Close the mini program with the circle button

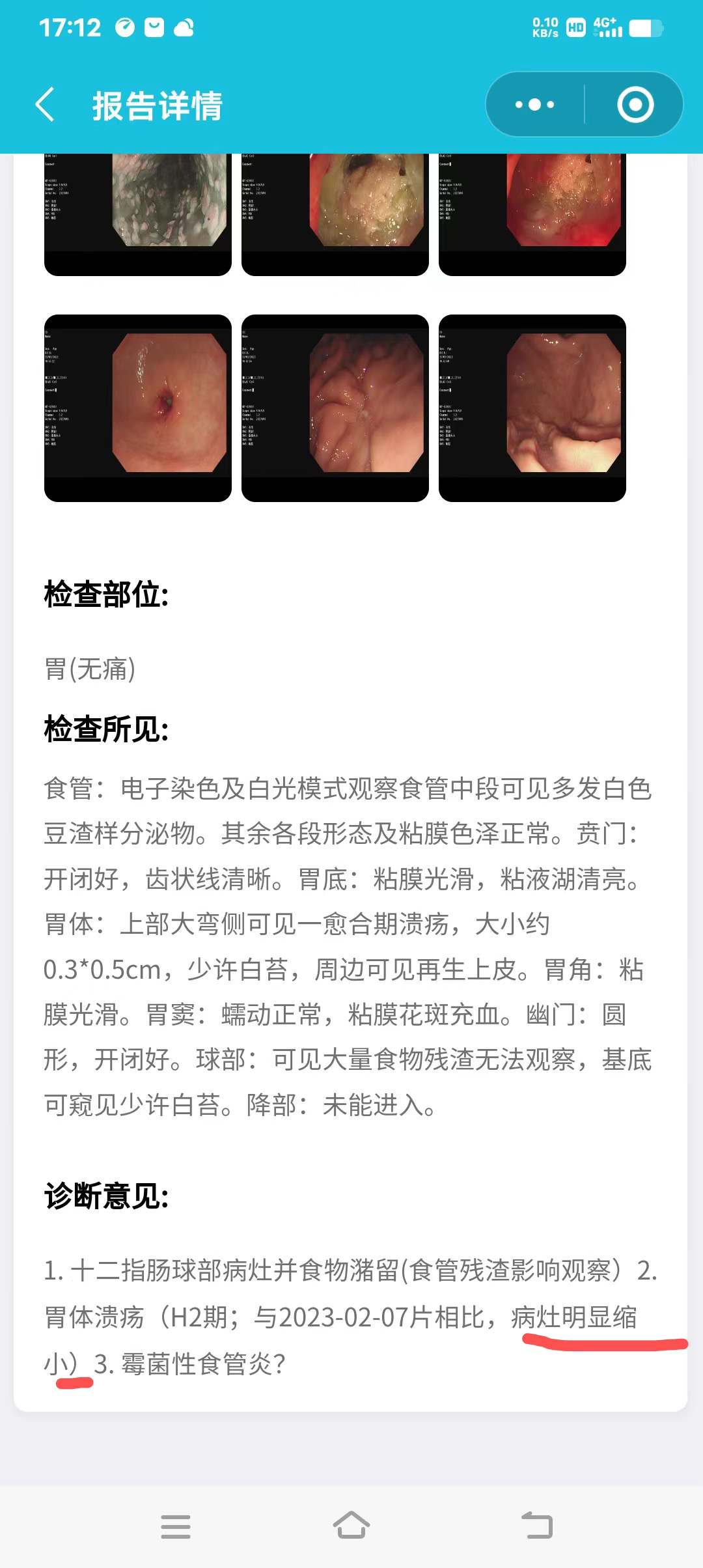(x=635, y=105)
